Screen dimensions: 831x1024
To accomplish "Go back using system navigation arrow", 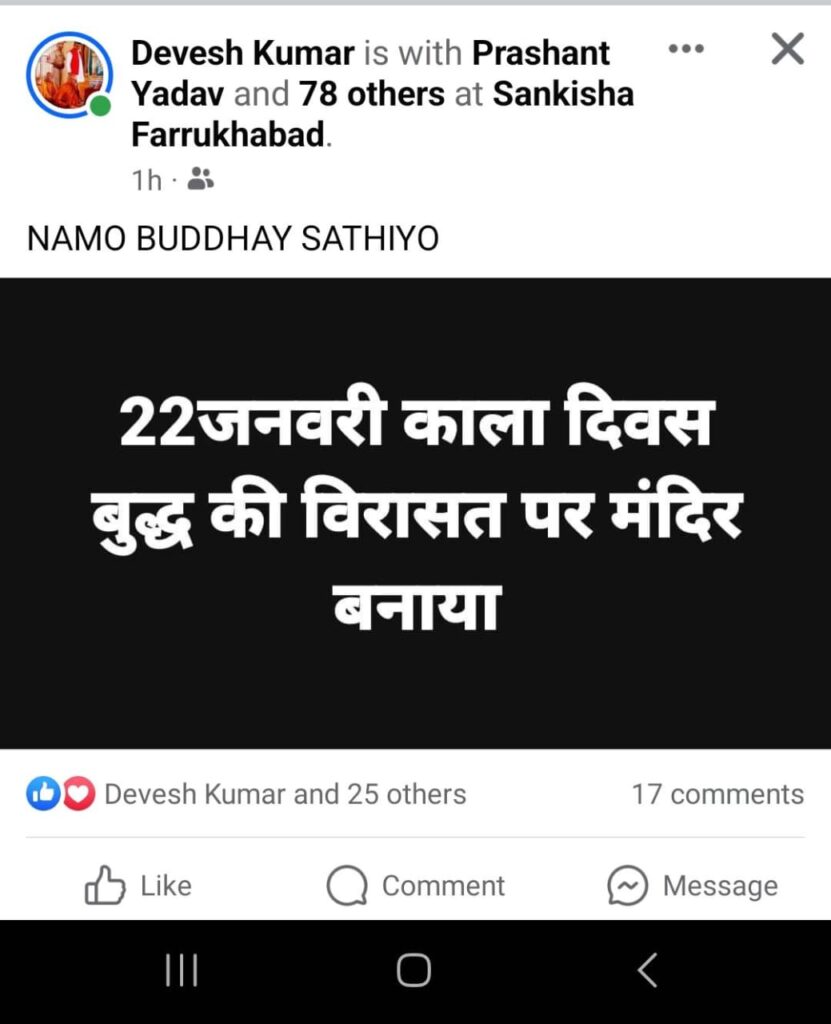I will point(647,970).
